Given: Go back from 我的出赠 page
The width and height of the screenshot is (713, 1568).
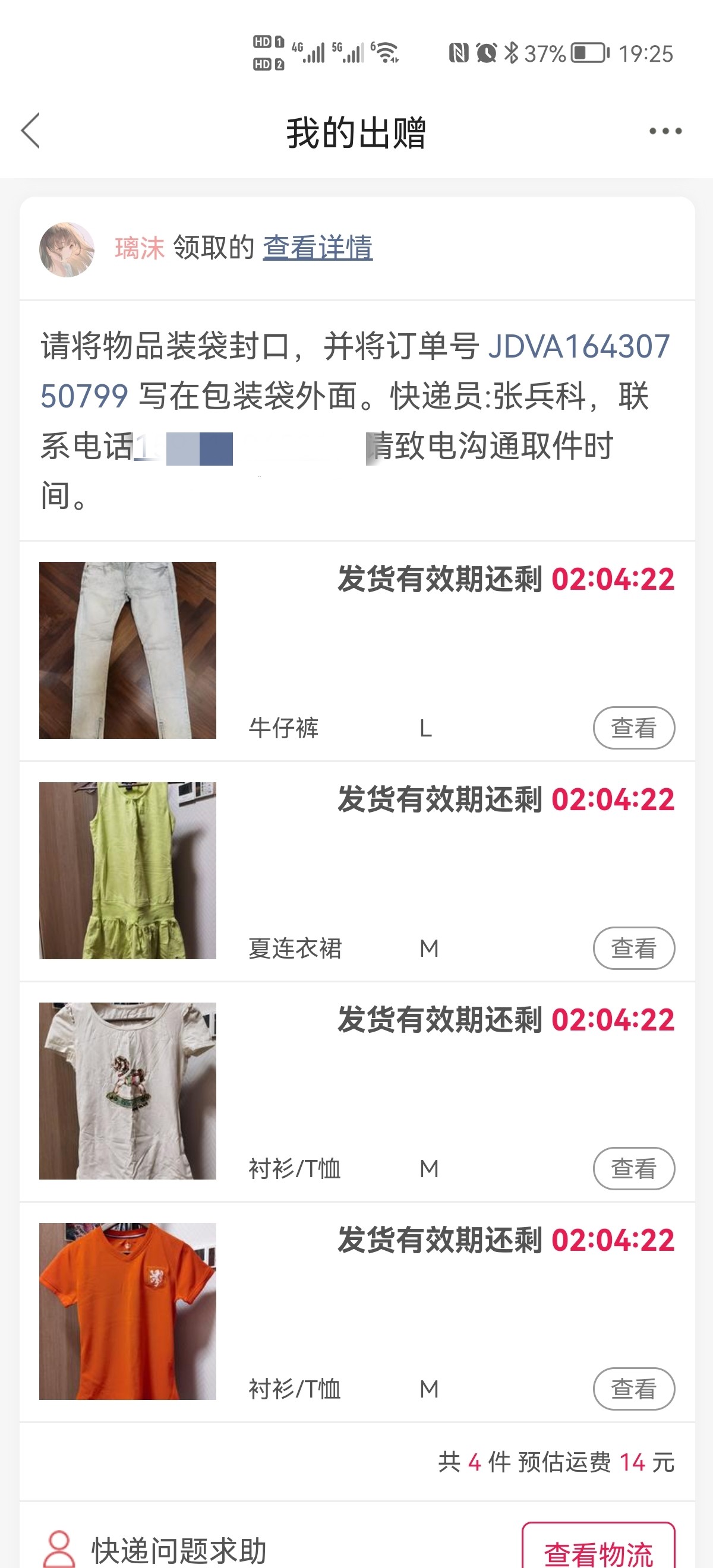Looking at the screenshot, I should [30, 130].
